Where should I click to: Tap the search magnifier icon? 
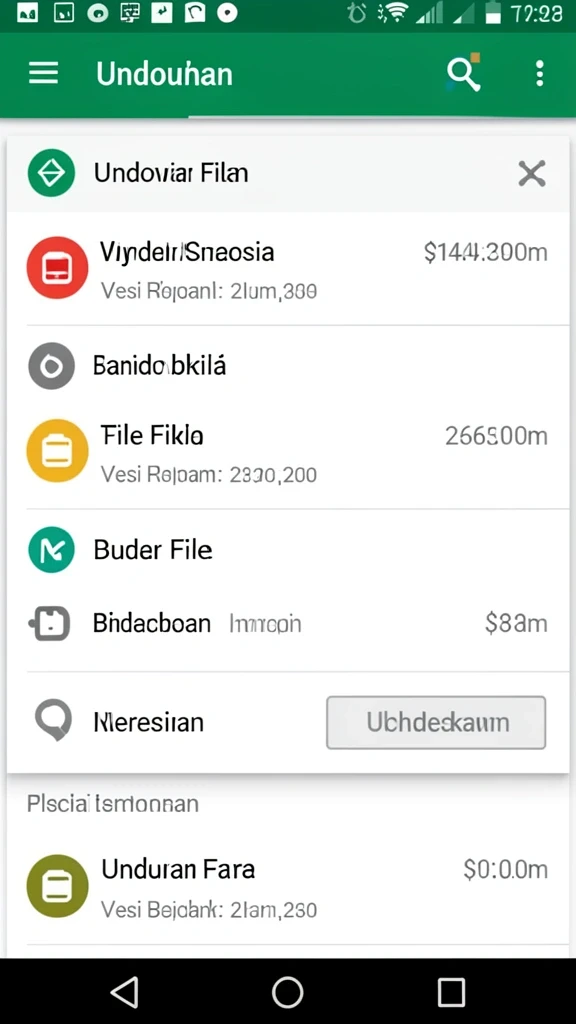(464, 72)
